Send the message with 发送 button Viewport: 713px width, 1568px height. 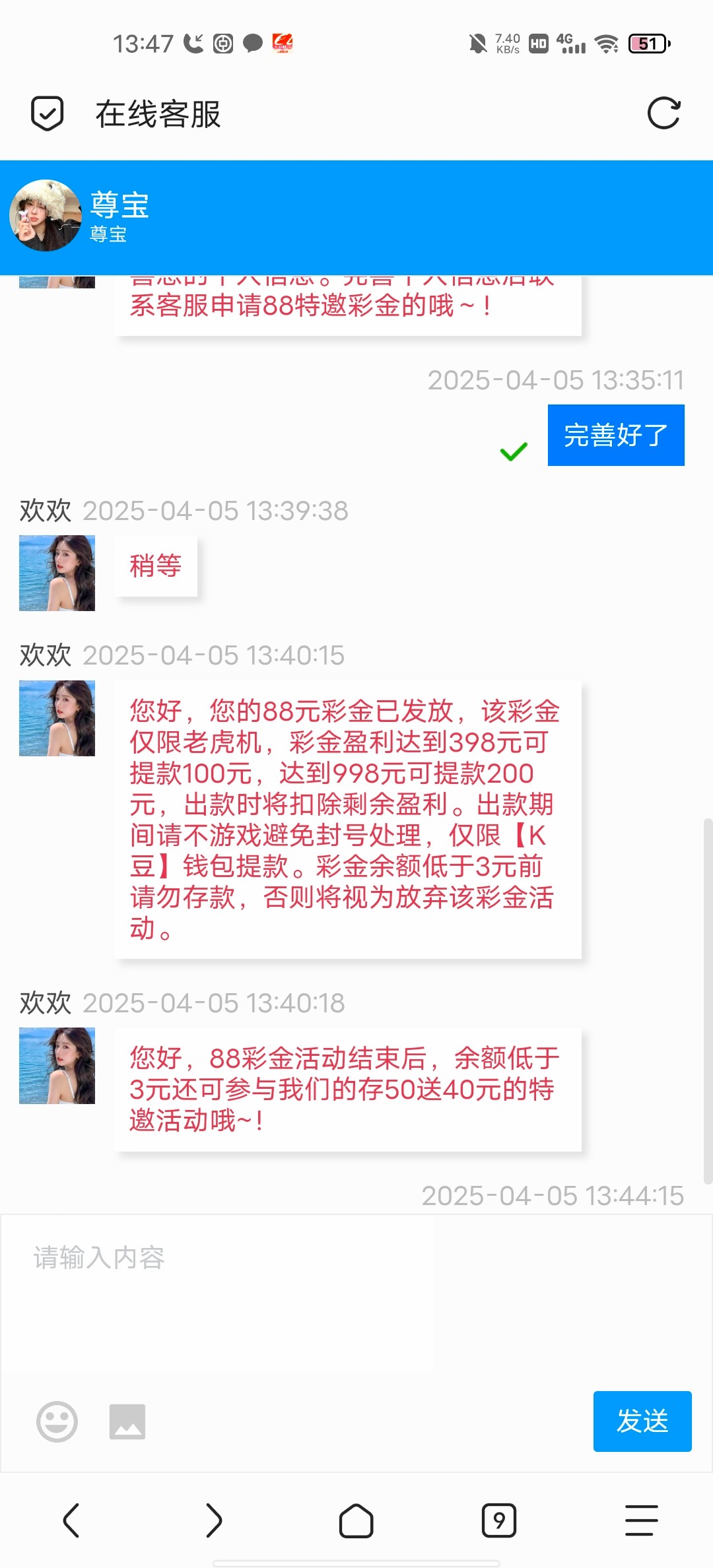coord(642,1421)
